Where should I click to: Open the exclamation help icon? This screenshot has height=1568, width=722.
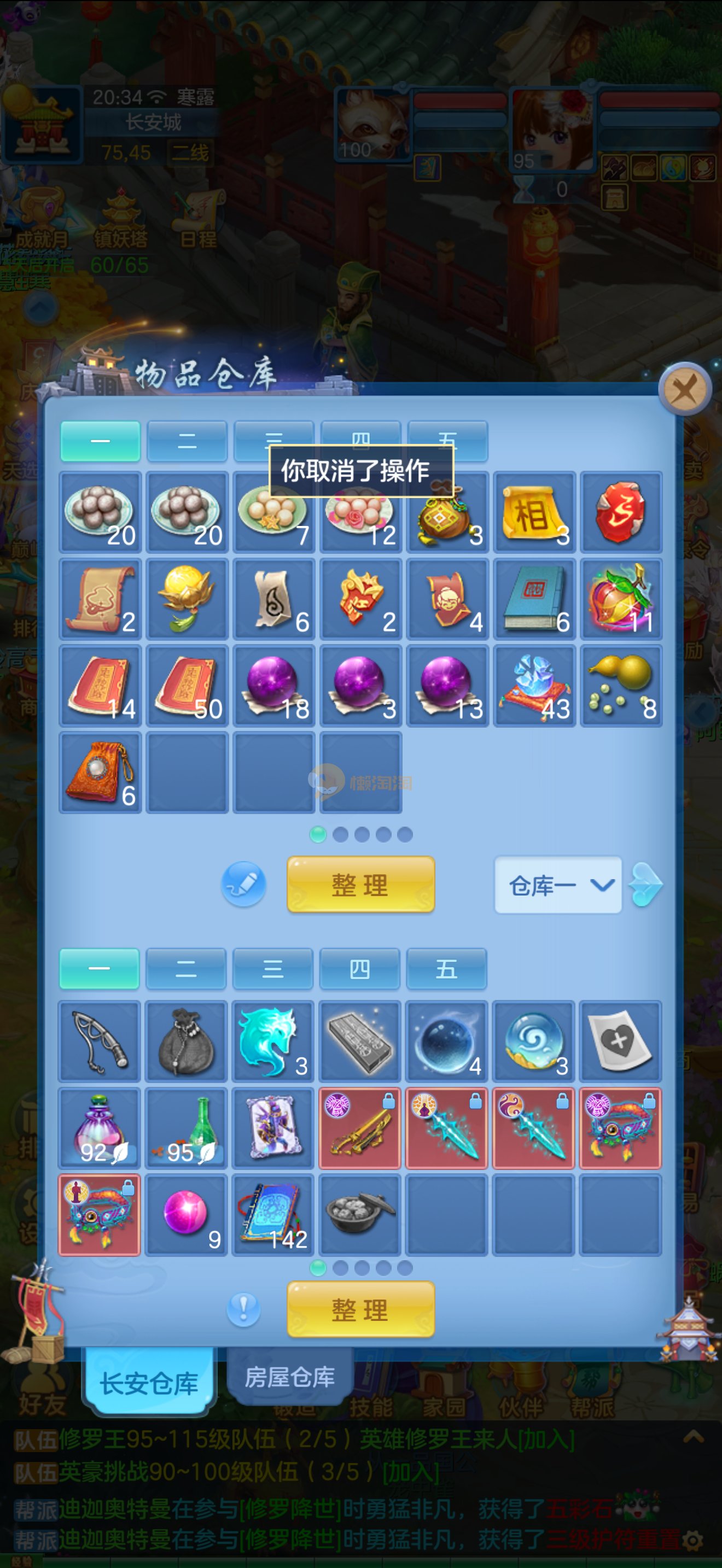[243, 1309]
